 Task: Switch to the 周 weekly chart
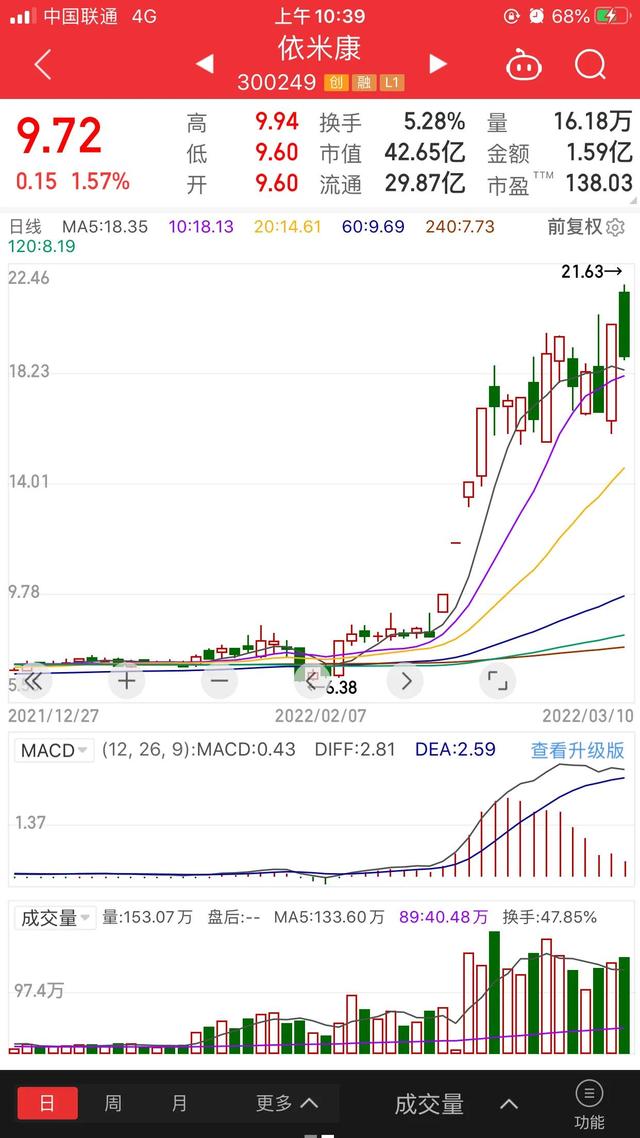(113, 1103)
